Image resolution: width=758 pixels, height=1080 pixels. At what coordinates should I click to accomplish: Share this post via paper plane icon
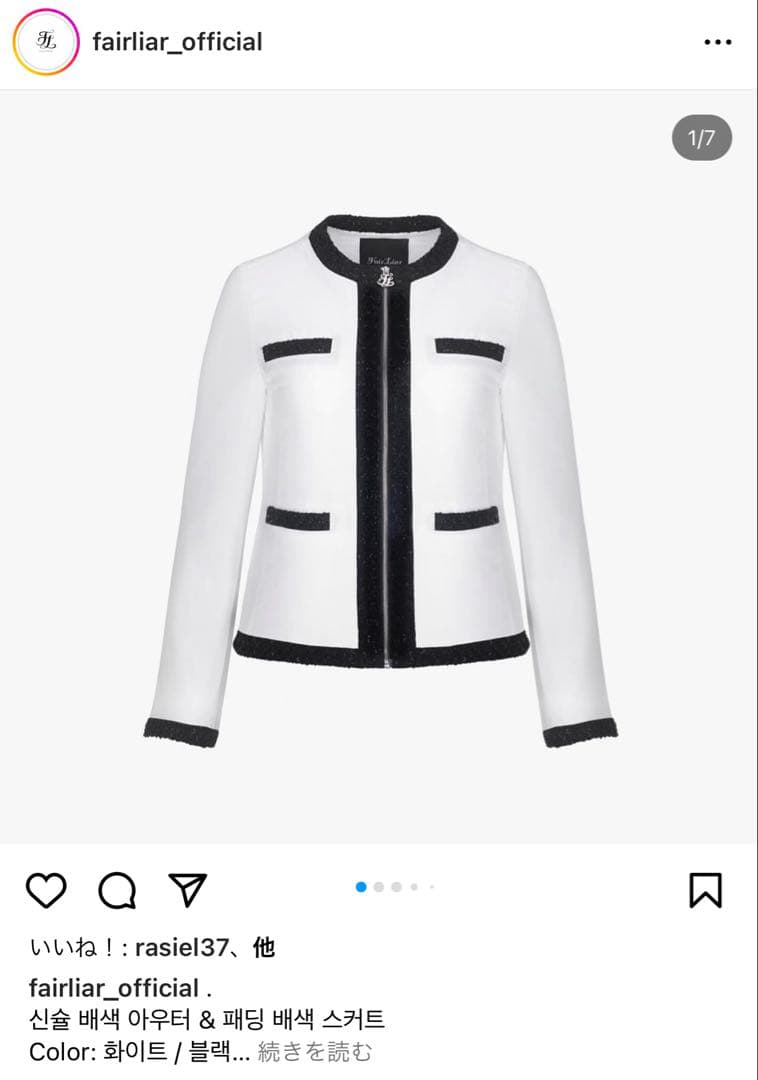[x=187, y=889]
